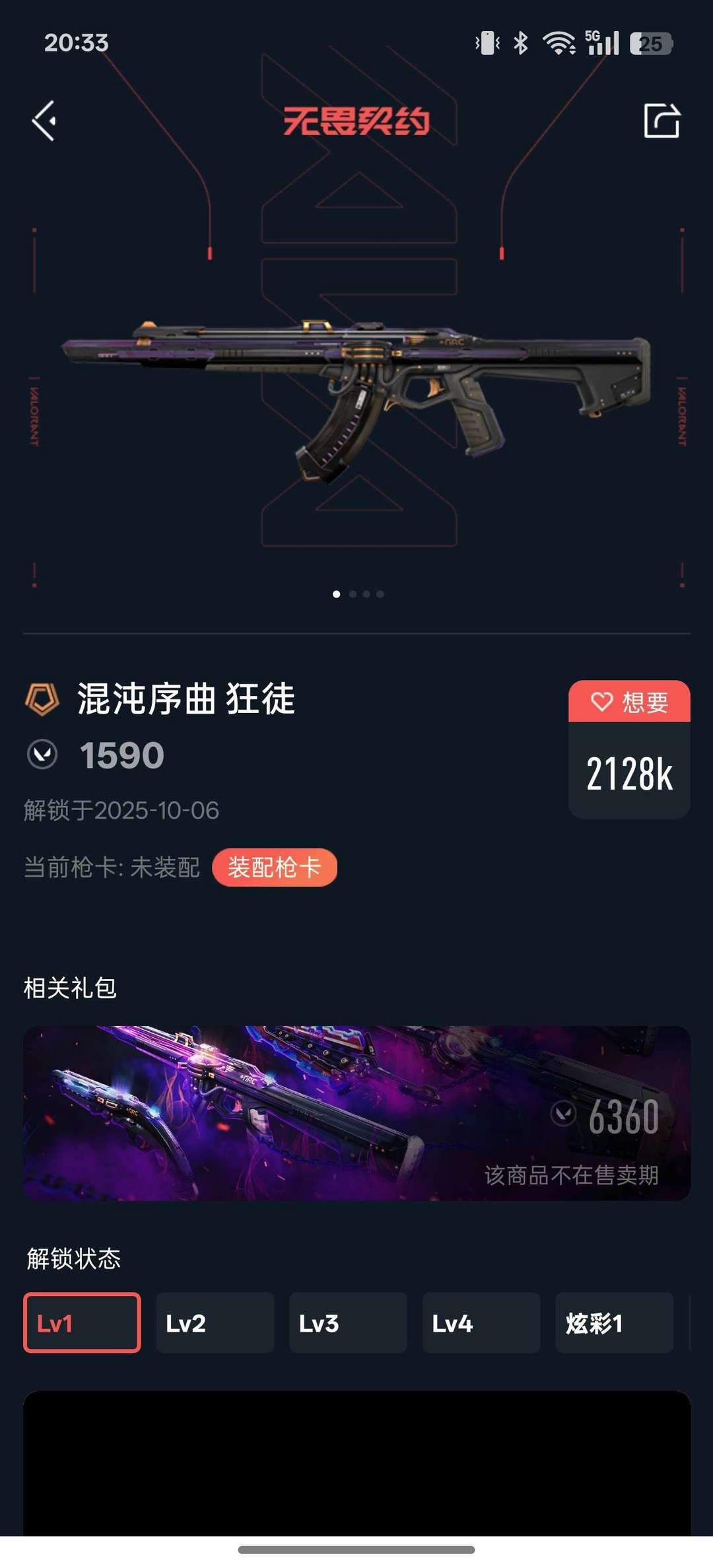Open the 相关礼包 bundle banner

[356, 1115]
